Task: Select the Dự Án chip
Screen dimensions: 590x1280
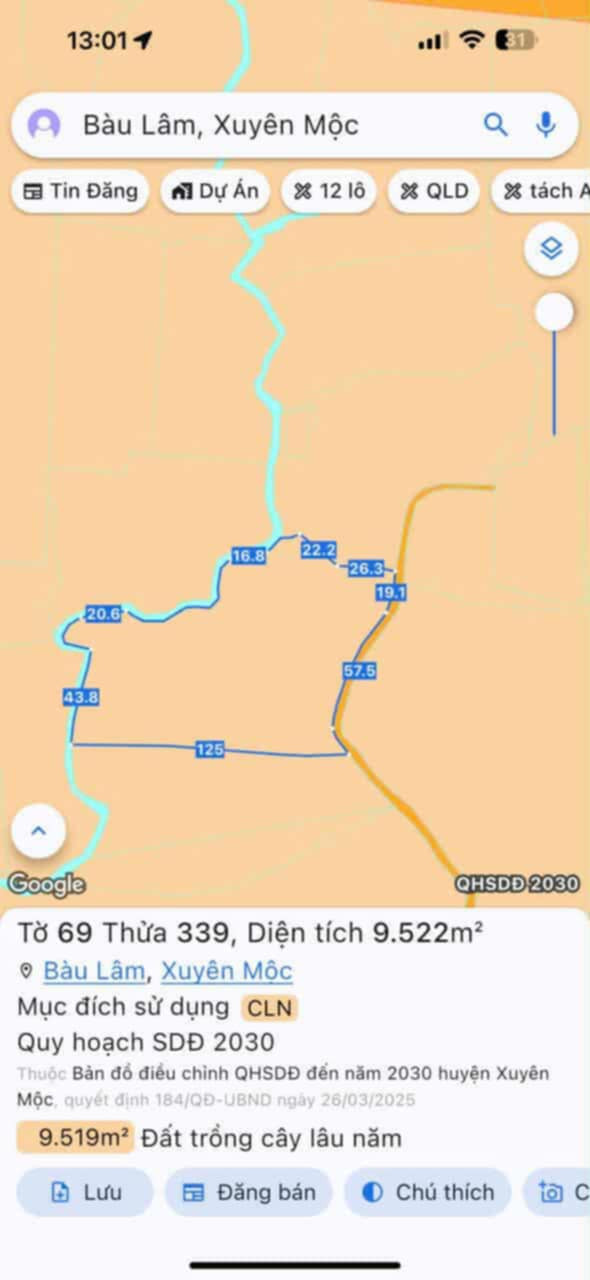Action: tap(215, 191)
